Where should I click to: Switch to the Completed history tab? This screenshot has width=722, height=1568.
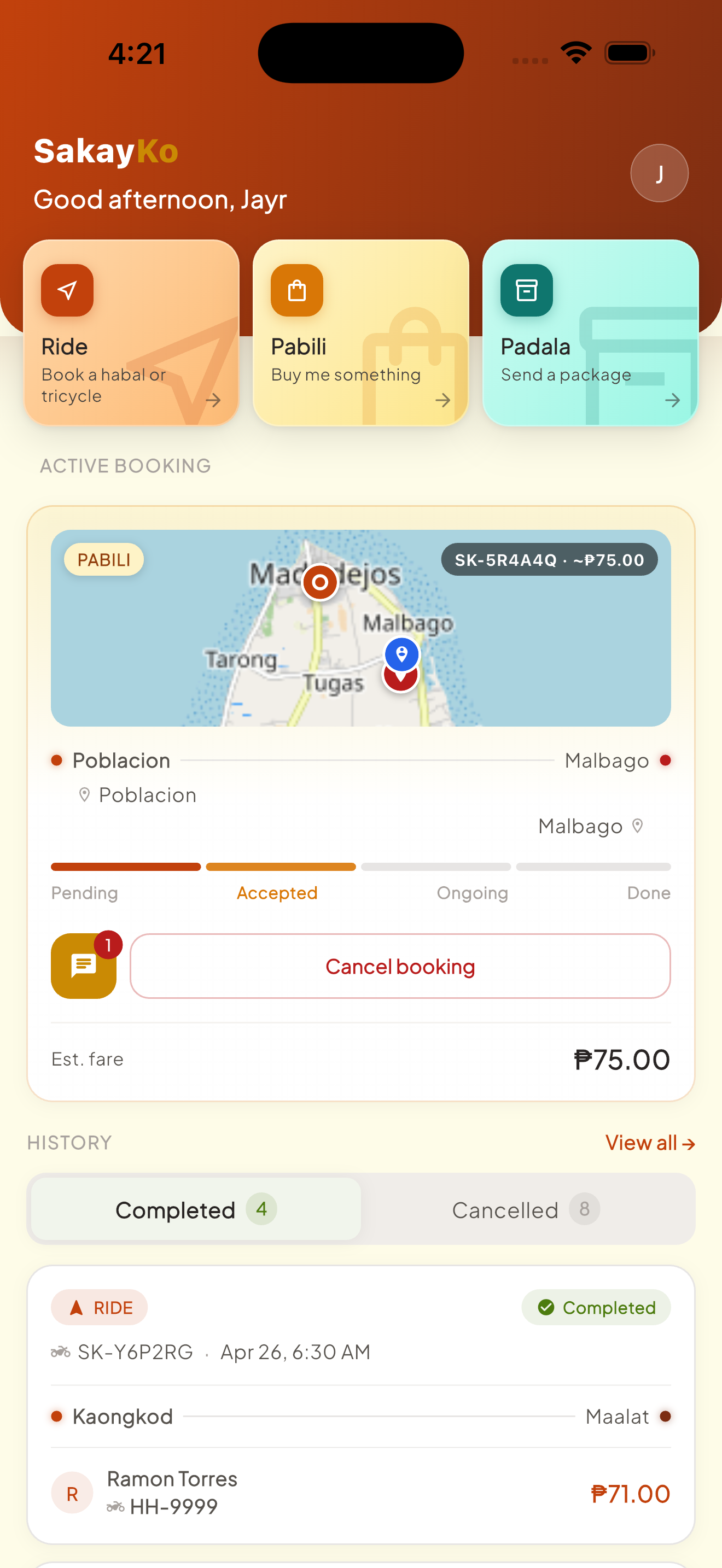[x=194, y=1209]
